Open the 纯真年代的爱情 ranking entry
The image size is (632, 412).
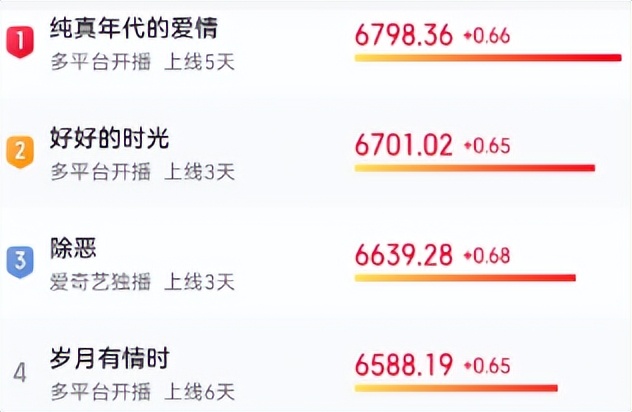click(133, 28)
